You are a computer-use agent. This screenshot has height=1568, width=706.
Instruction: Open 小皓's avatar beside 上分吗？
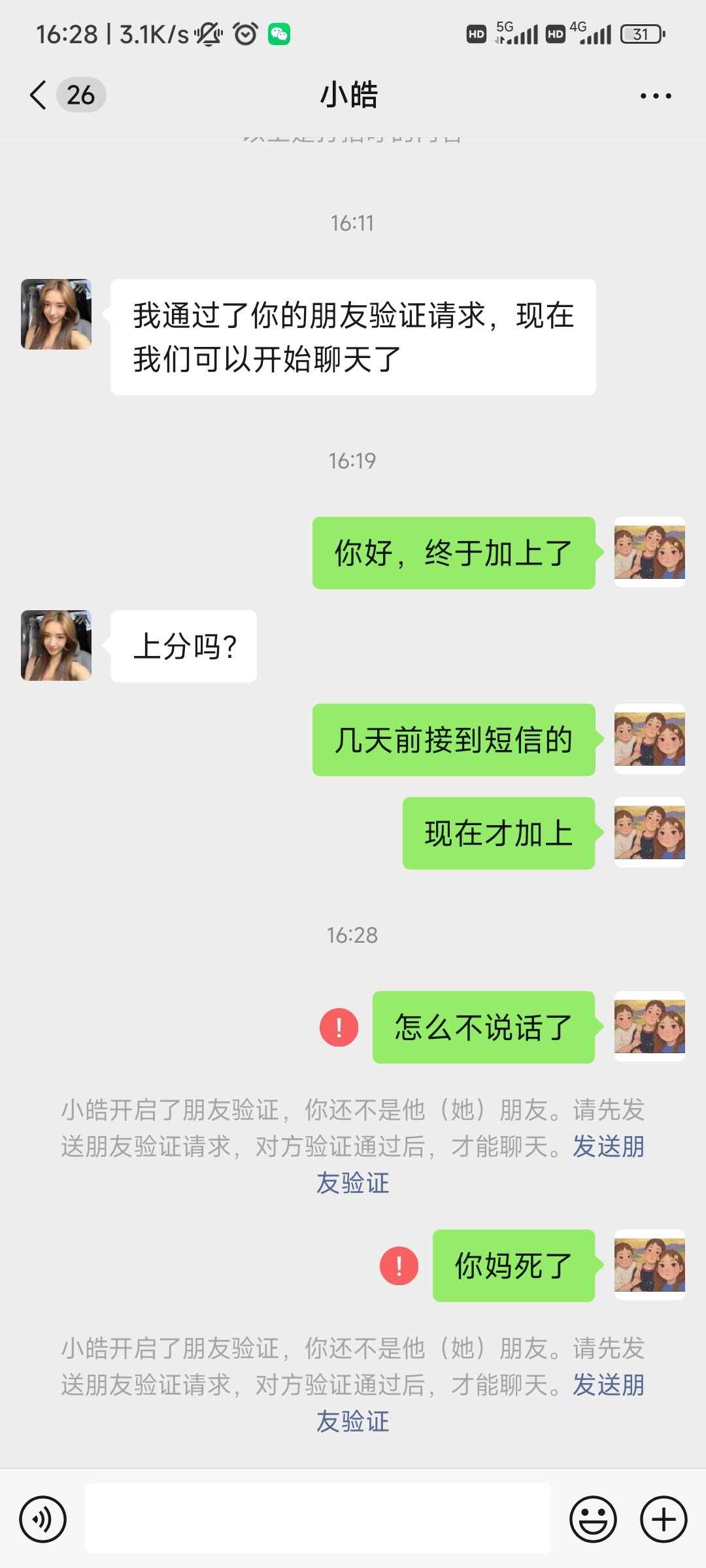(56, 645)
